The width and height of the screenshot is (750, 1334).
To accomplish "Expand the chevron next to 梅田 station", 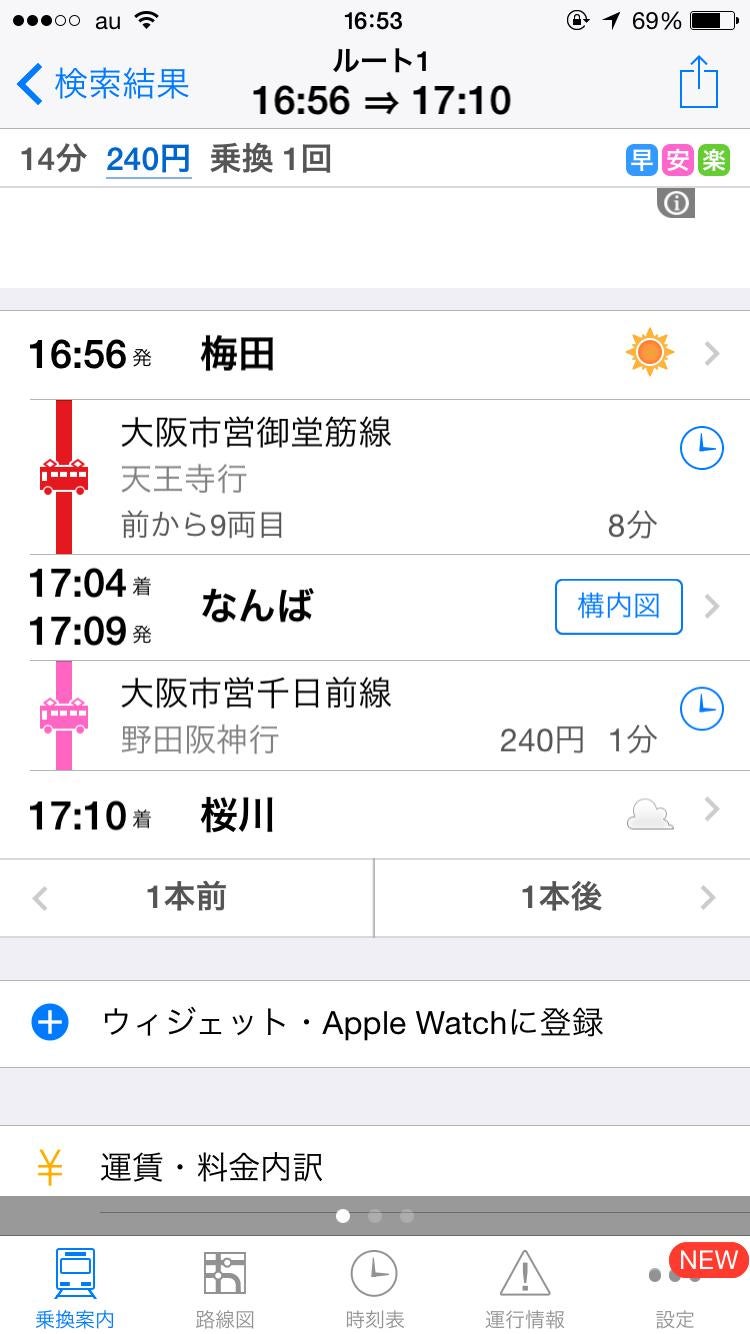I will click(712, 352).
